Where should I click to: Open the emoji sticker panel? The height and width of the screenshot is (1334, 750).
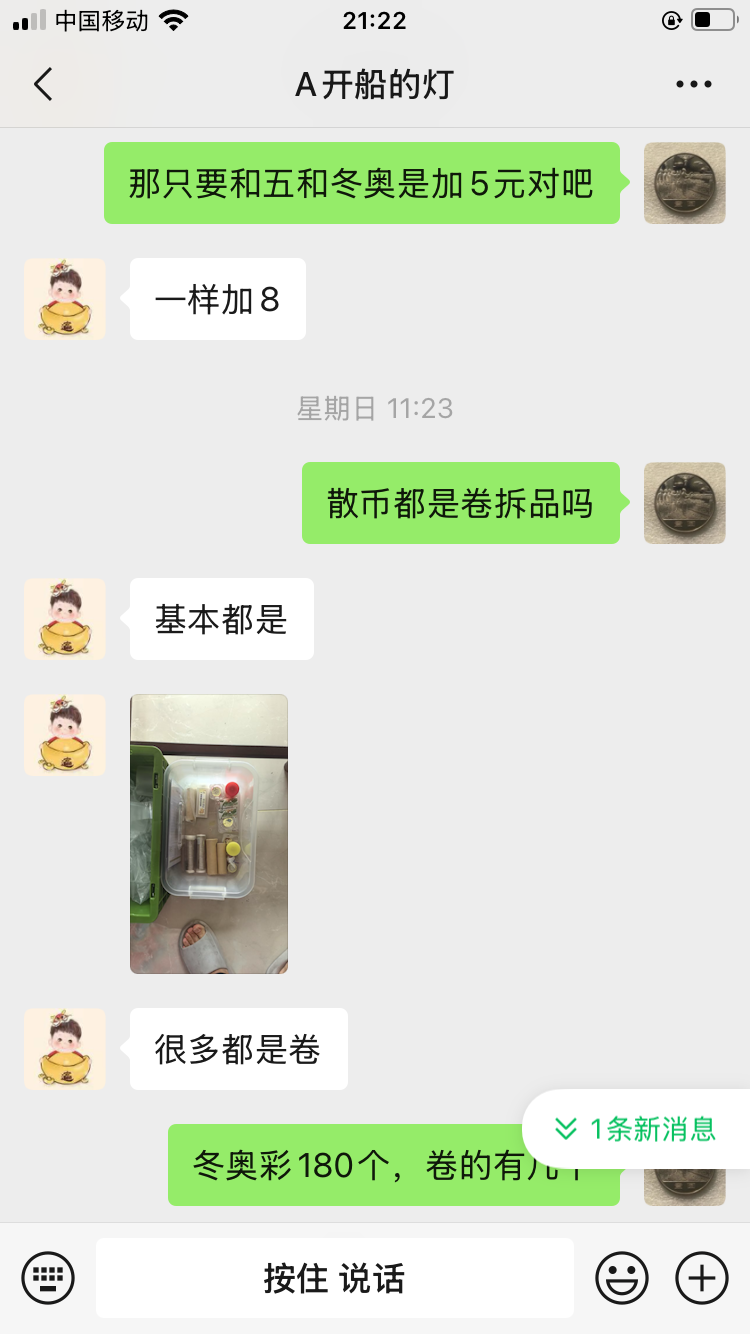pos(622,1278)
